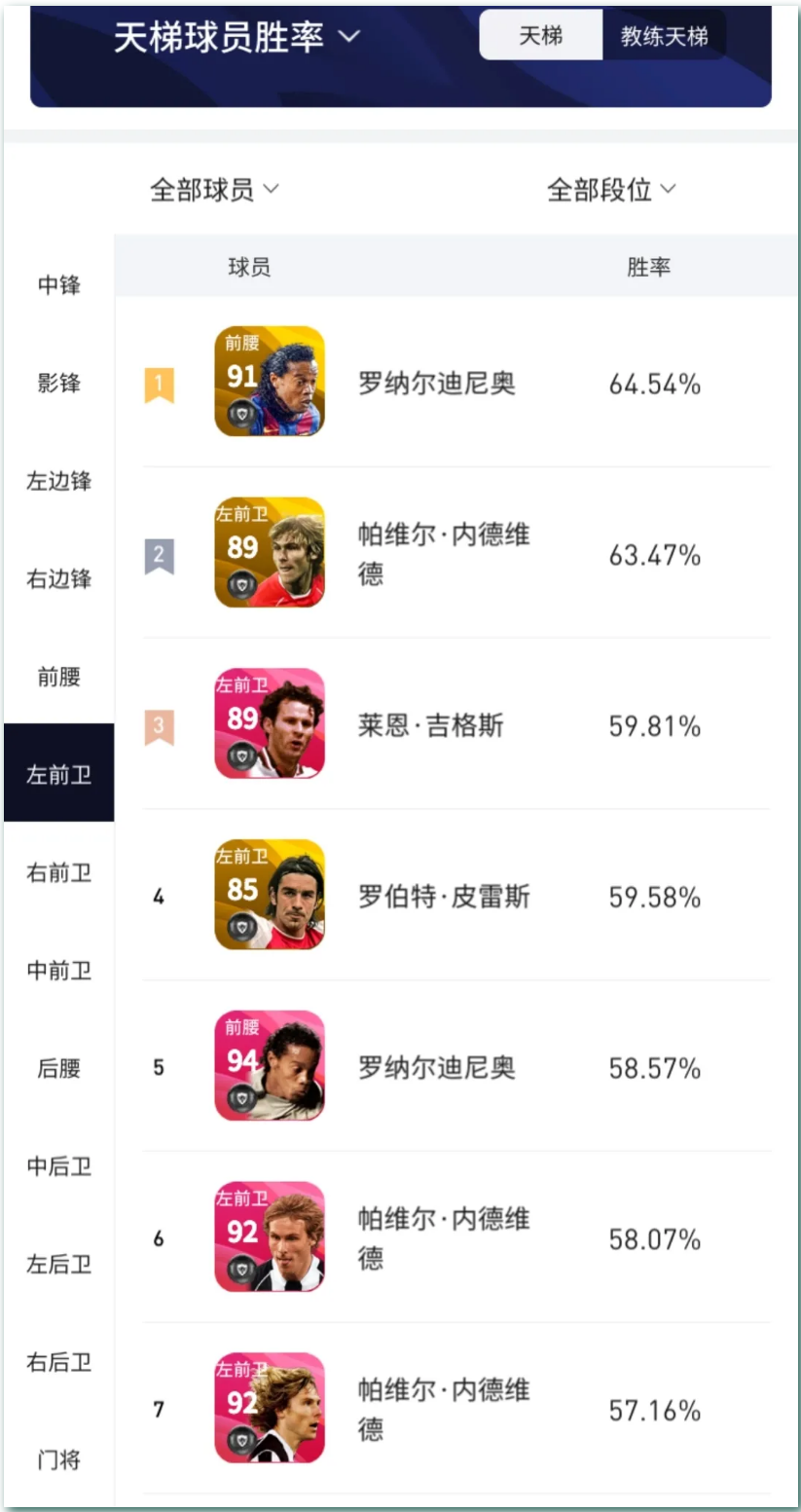Show the 后腰 position ranking
The width and height of the screenshot is (801, 1512).
[x=59, y=1068]
